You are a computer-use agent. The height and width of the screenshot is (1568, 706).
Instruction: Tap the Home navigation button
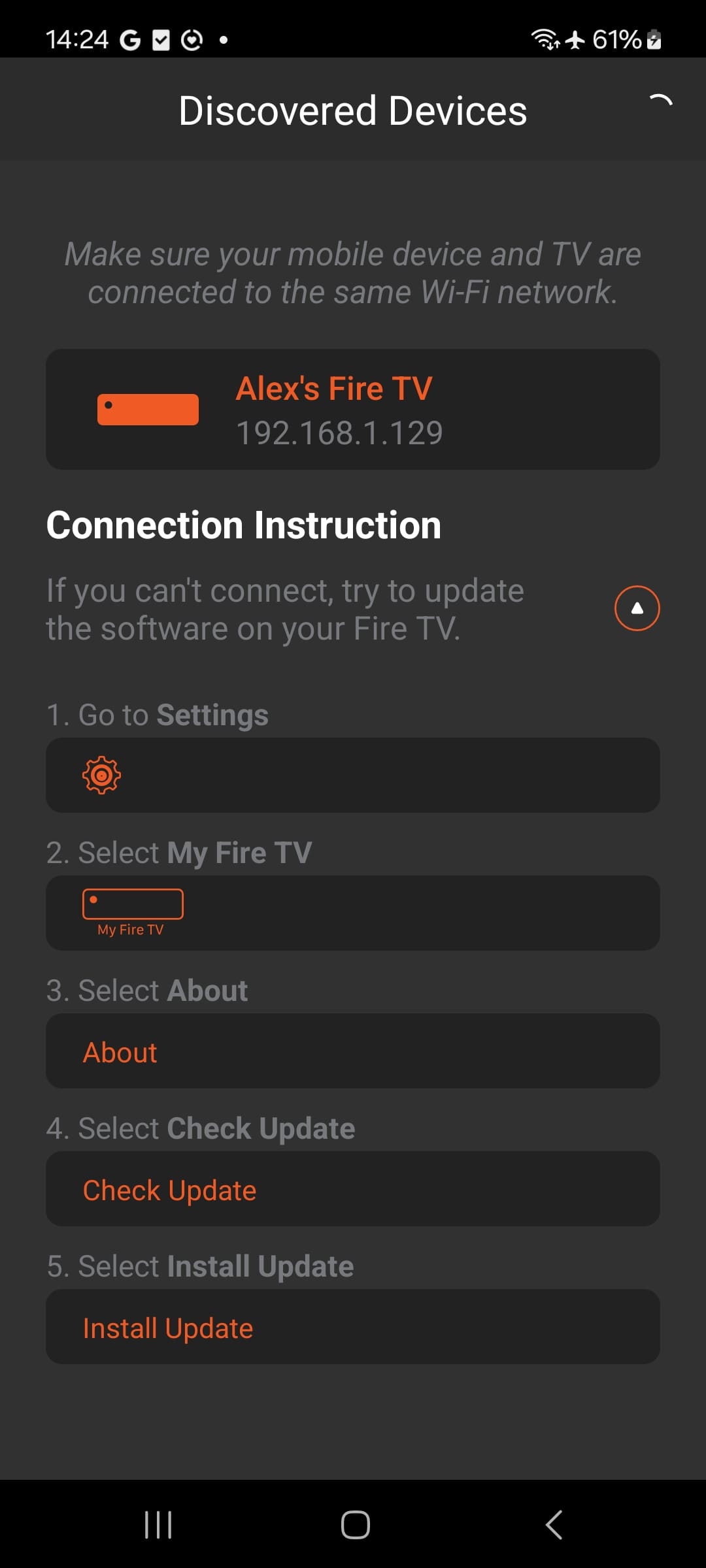click(x=353, y=1524)
